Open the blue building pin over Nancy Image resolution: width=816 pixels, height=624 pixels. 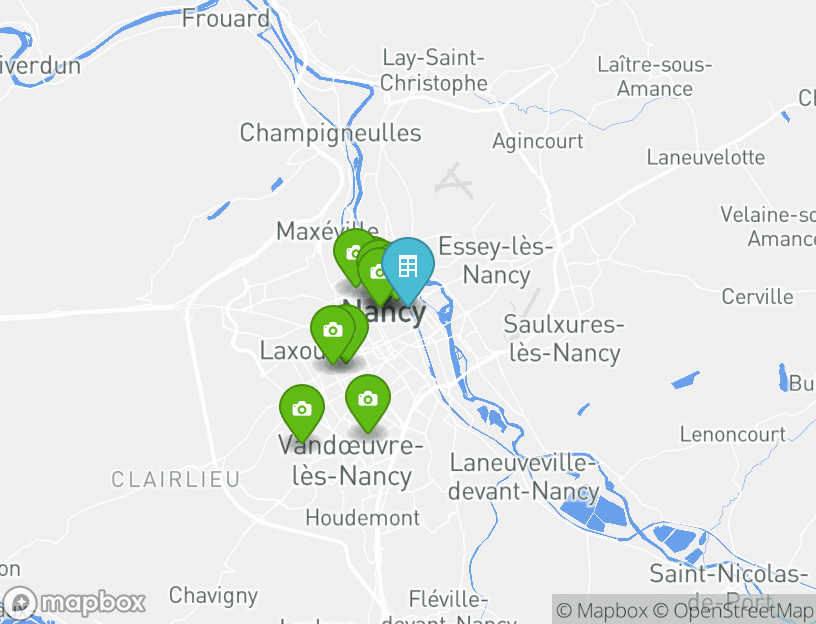click(x=407, y=266)
